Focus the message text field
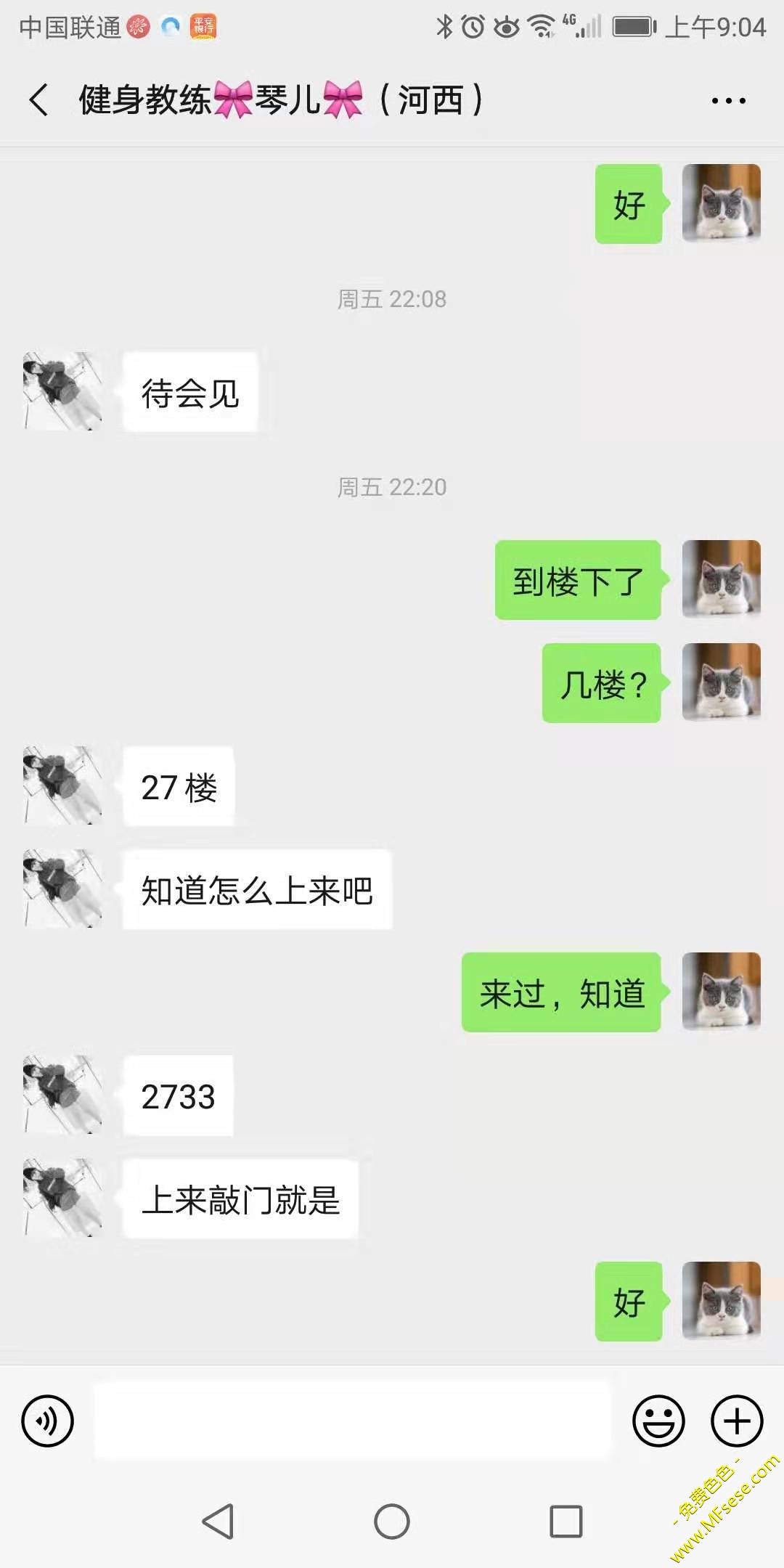This screenshot has width=784, height=1568. (352, 1421)
